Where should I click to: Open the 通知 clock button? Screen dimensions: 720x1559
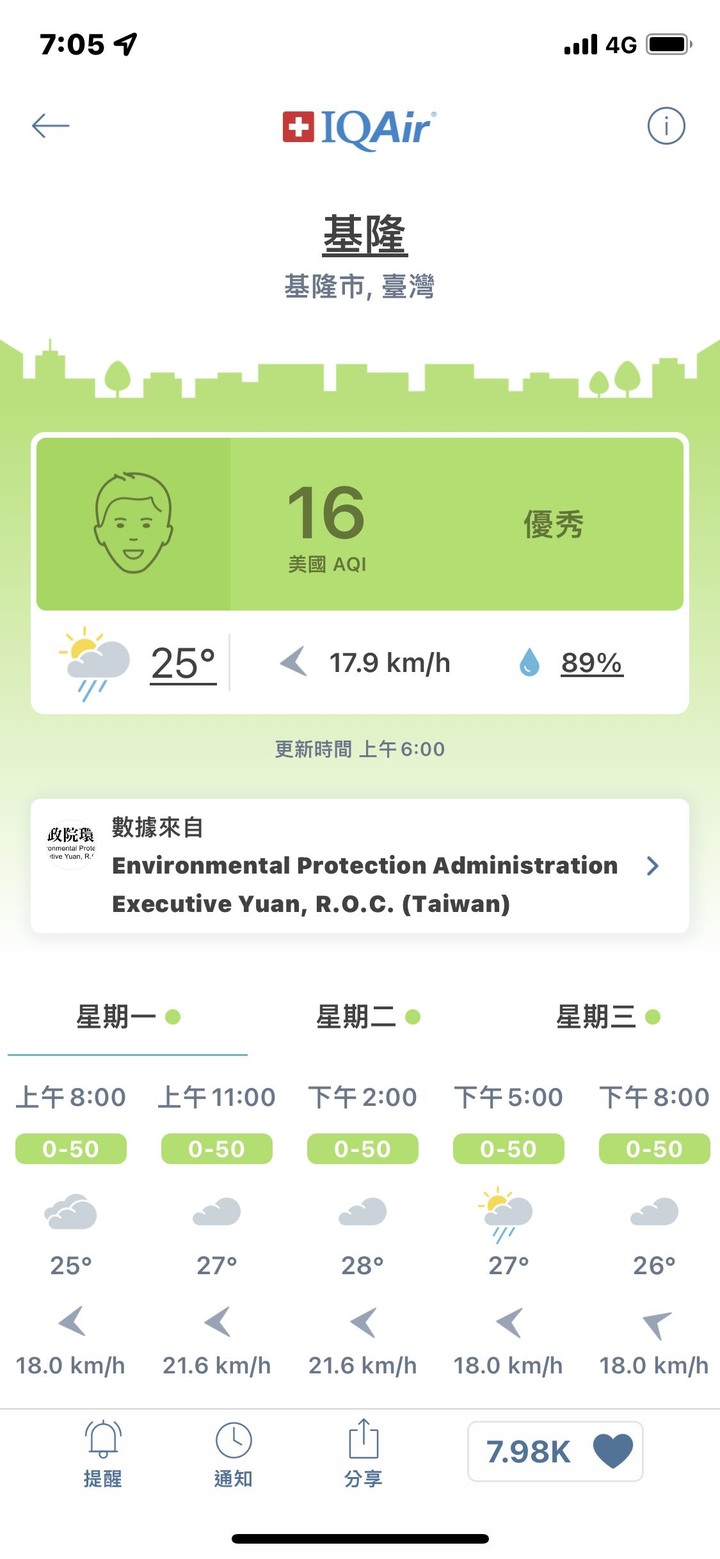tap(233, 1454)
